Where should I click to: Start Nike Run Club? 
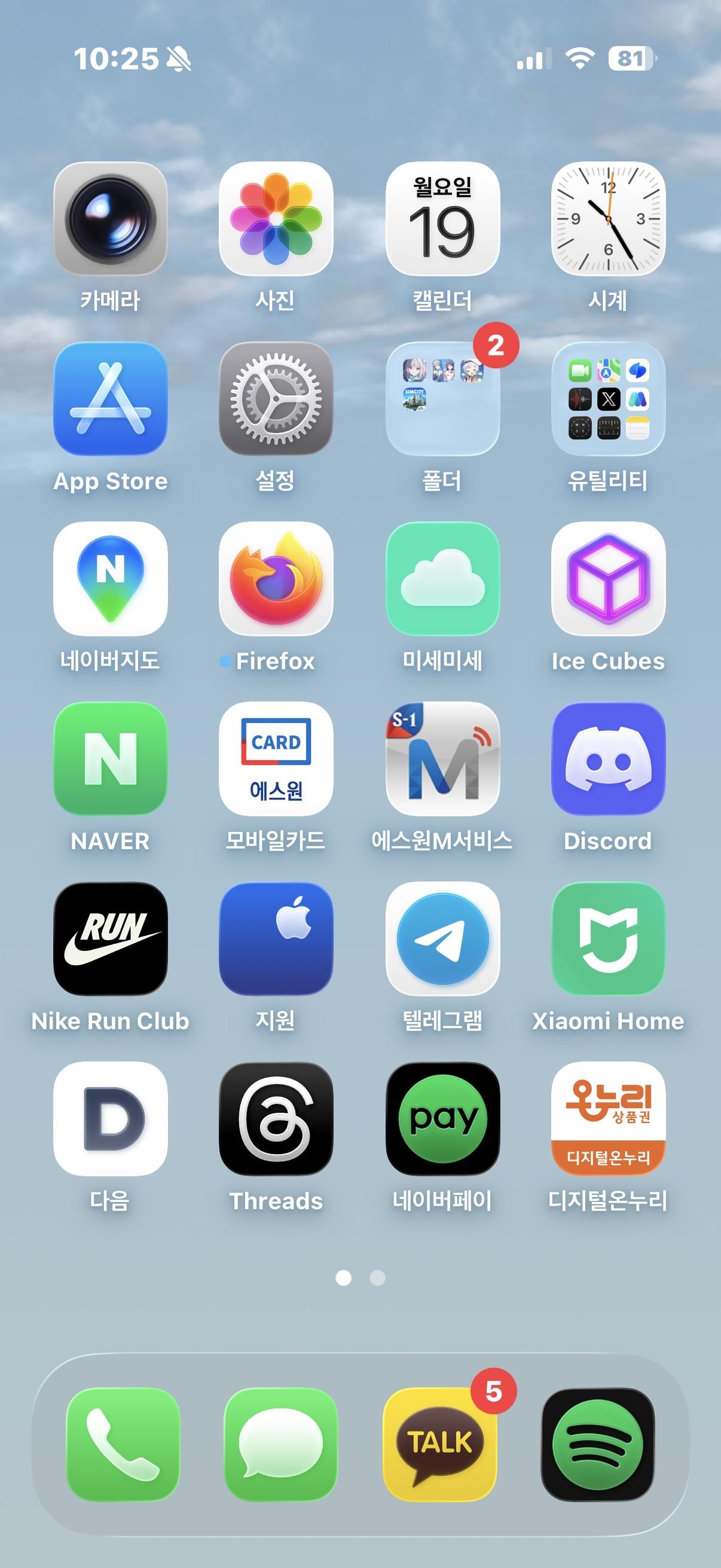(110, 939)
